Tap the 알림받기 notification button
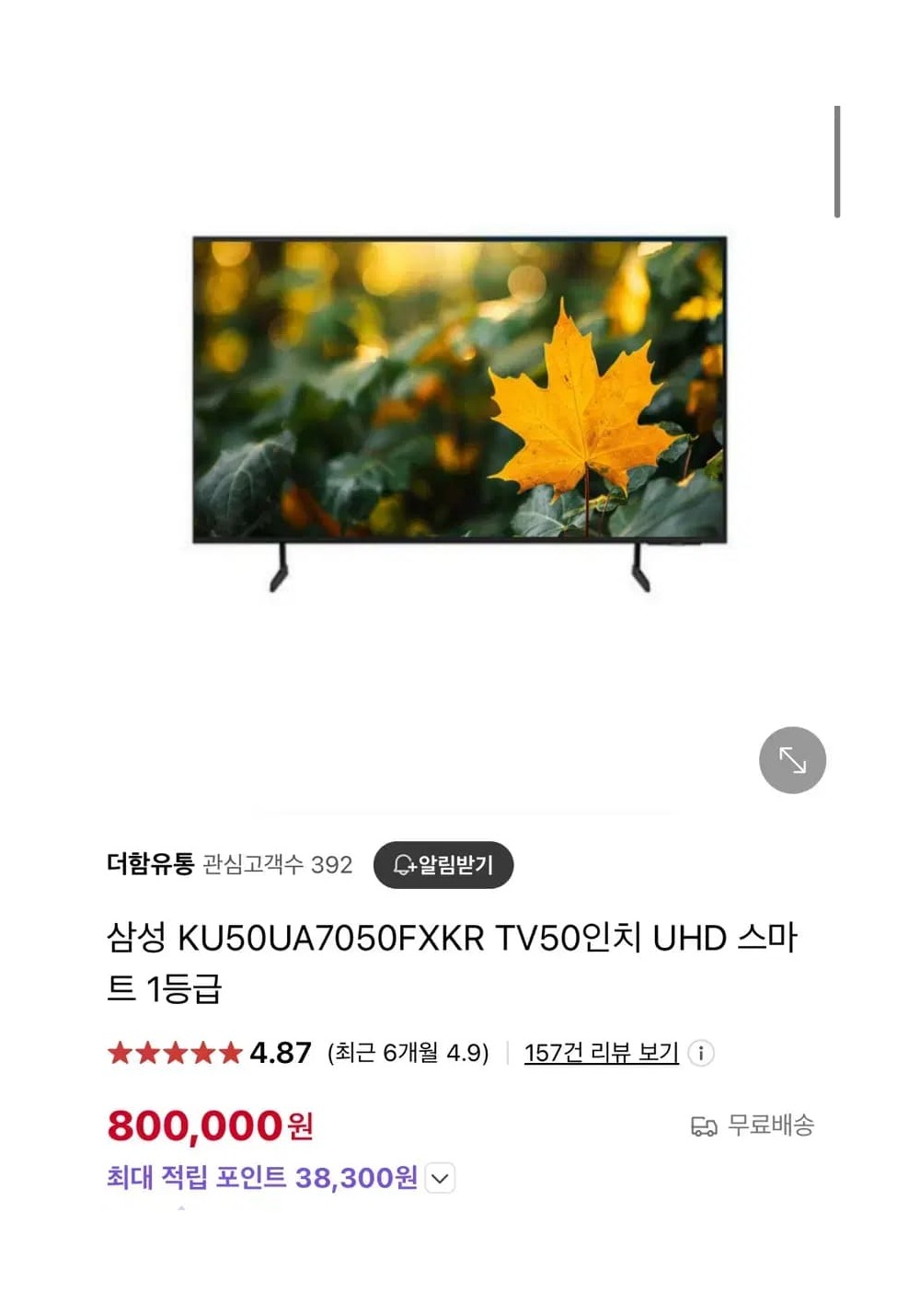This screenshot has width=920, height=1316. click(443, 865)
